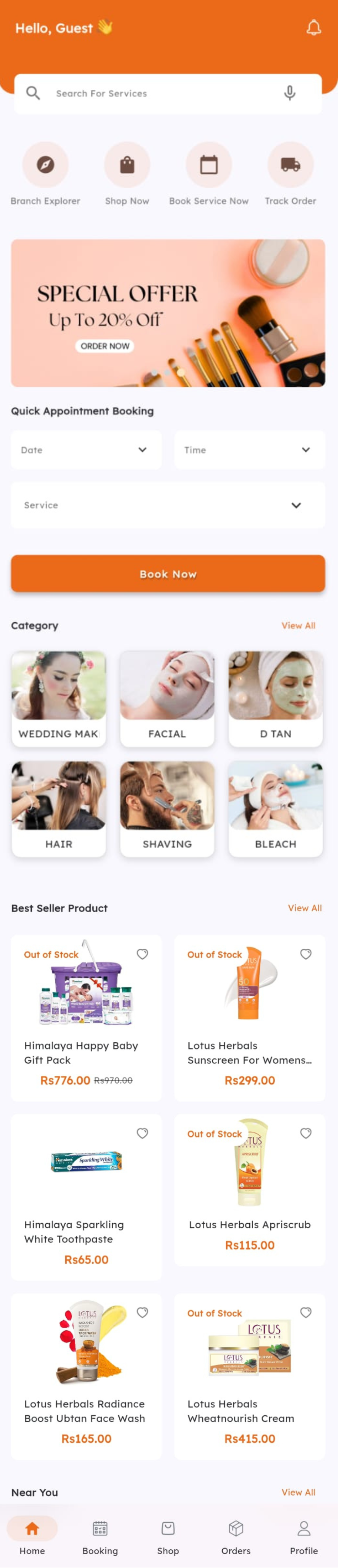
Task: View all categories
Action: click(298, 625)
